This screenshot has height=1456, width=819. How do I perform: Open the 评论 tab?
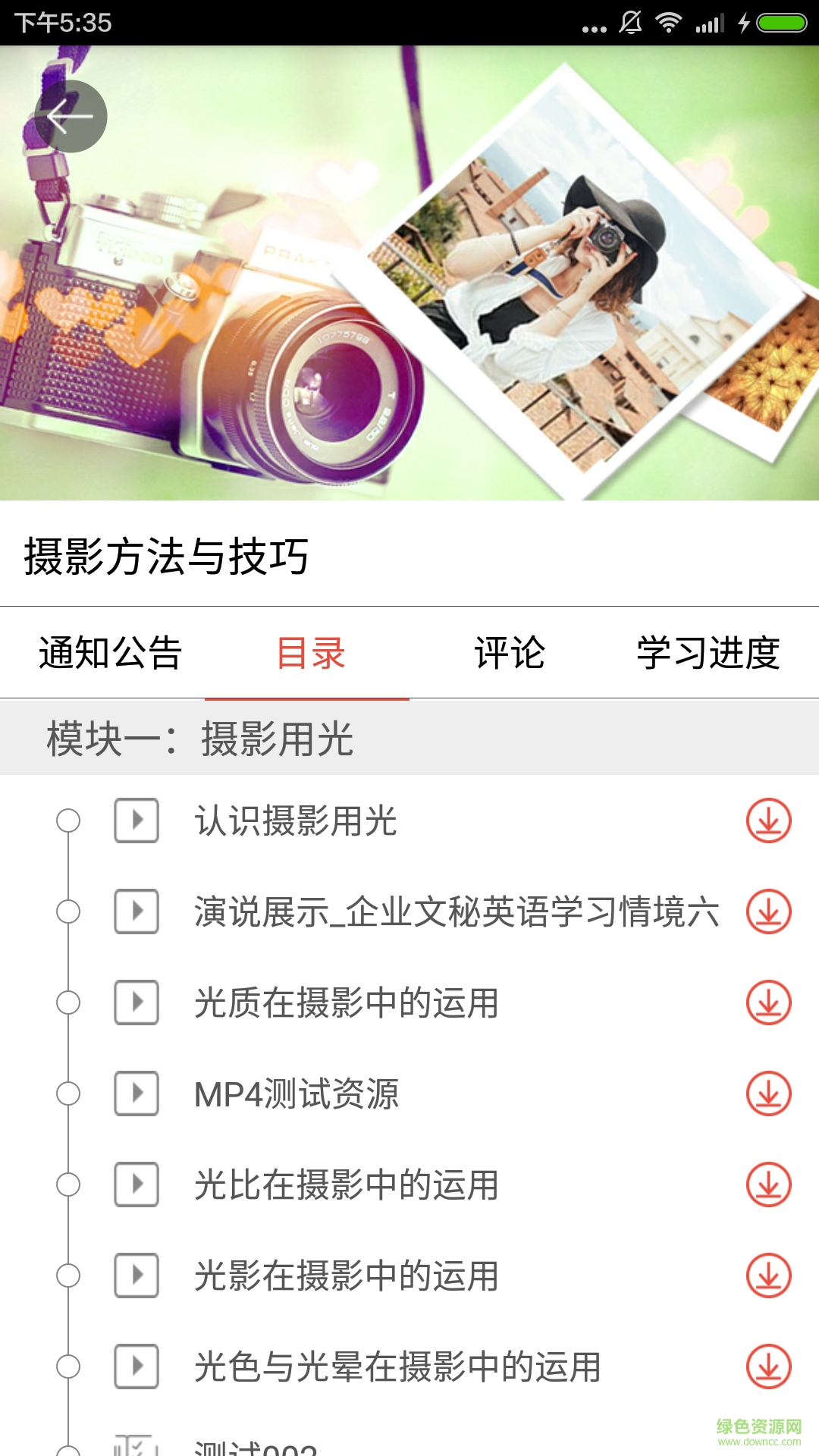click(x=510, y=653)
